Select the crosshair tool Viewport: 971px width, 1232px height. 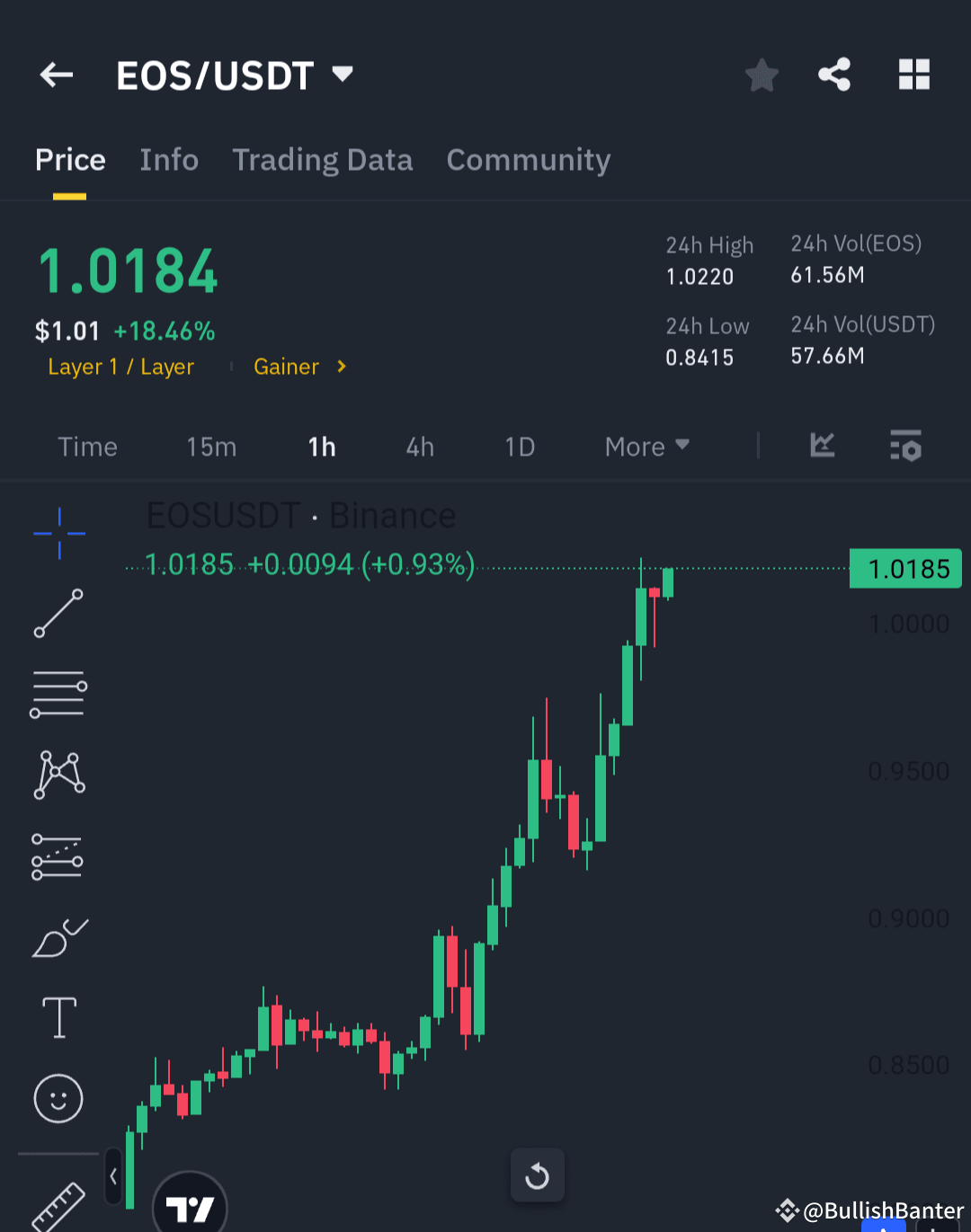point(58,532)
